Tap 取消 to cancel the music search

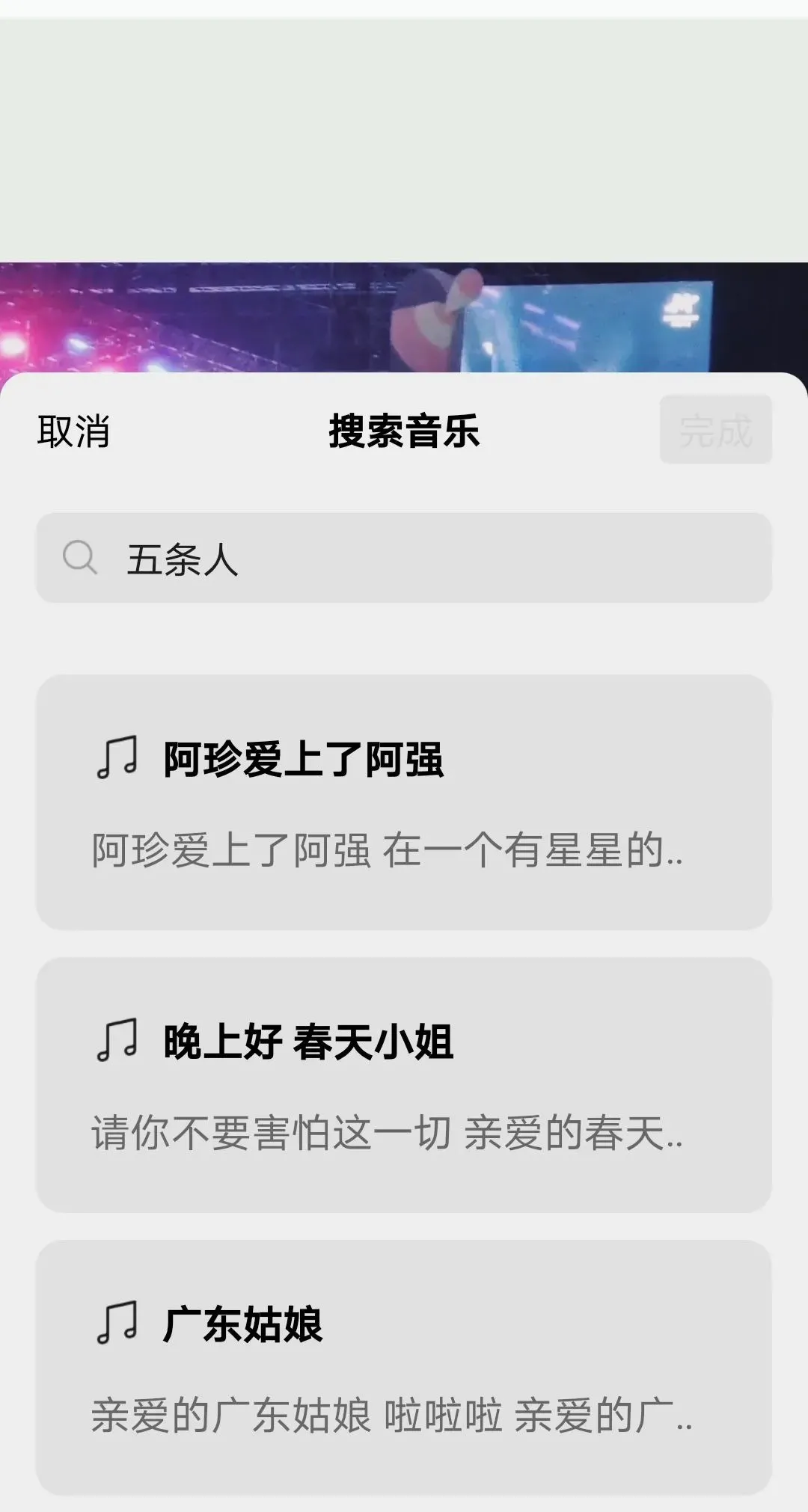(x=72, y=429)
